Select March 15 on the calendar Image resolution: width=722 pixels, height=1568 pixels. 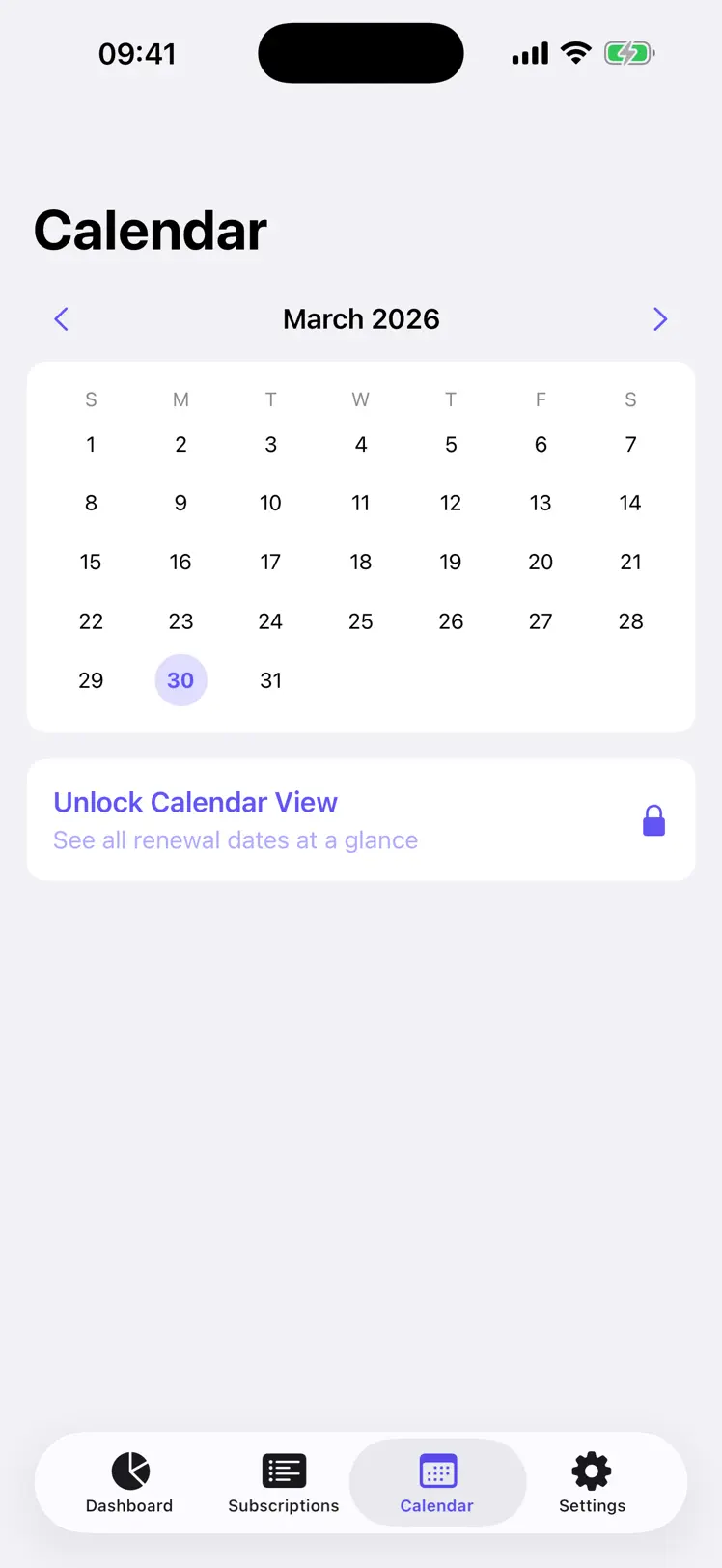coord(91,562)
